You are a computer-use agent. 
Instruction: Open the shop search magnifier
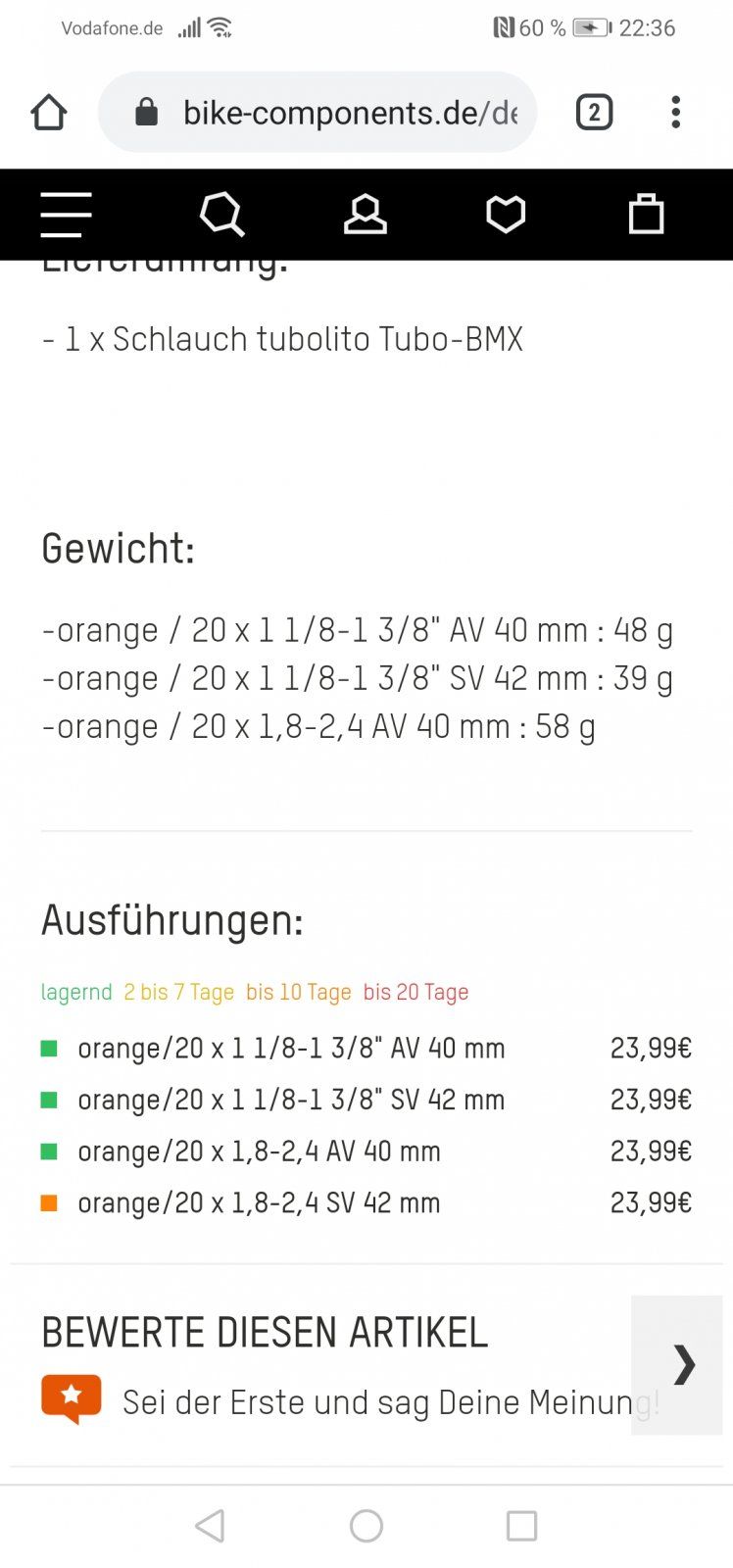(222, 214)
